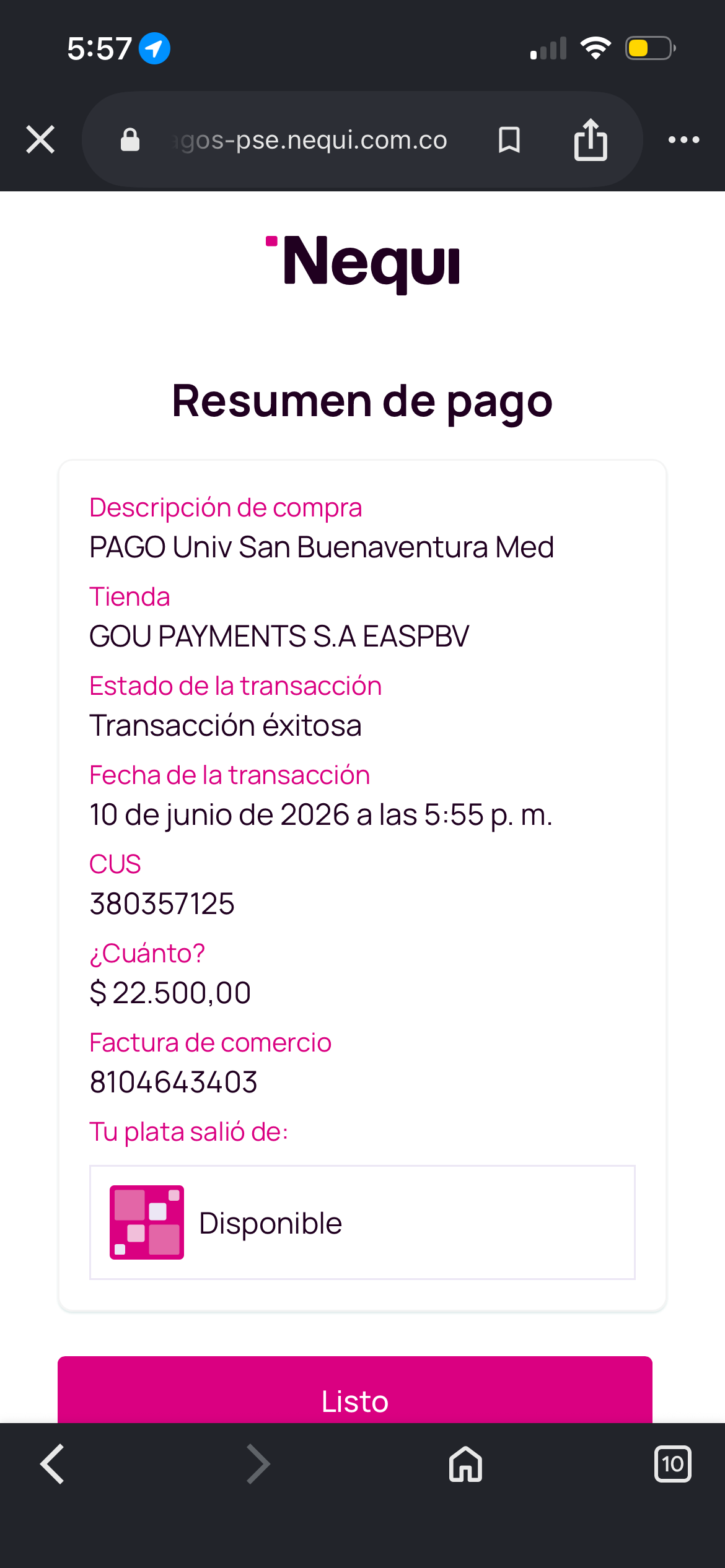
Task: Go back to the previous page
Action: tap(53, 1464)
